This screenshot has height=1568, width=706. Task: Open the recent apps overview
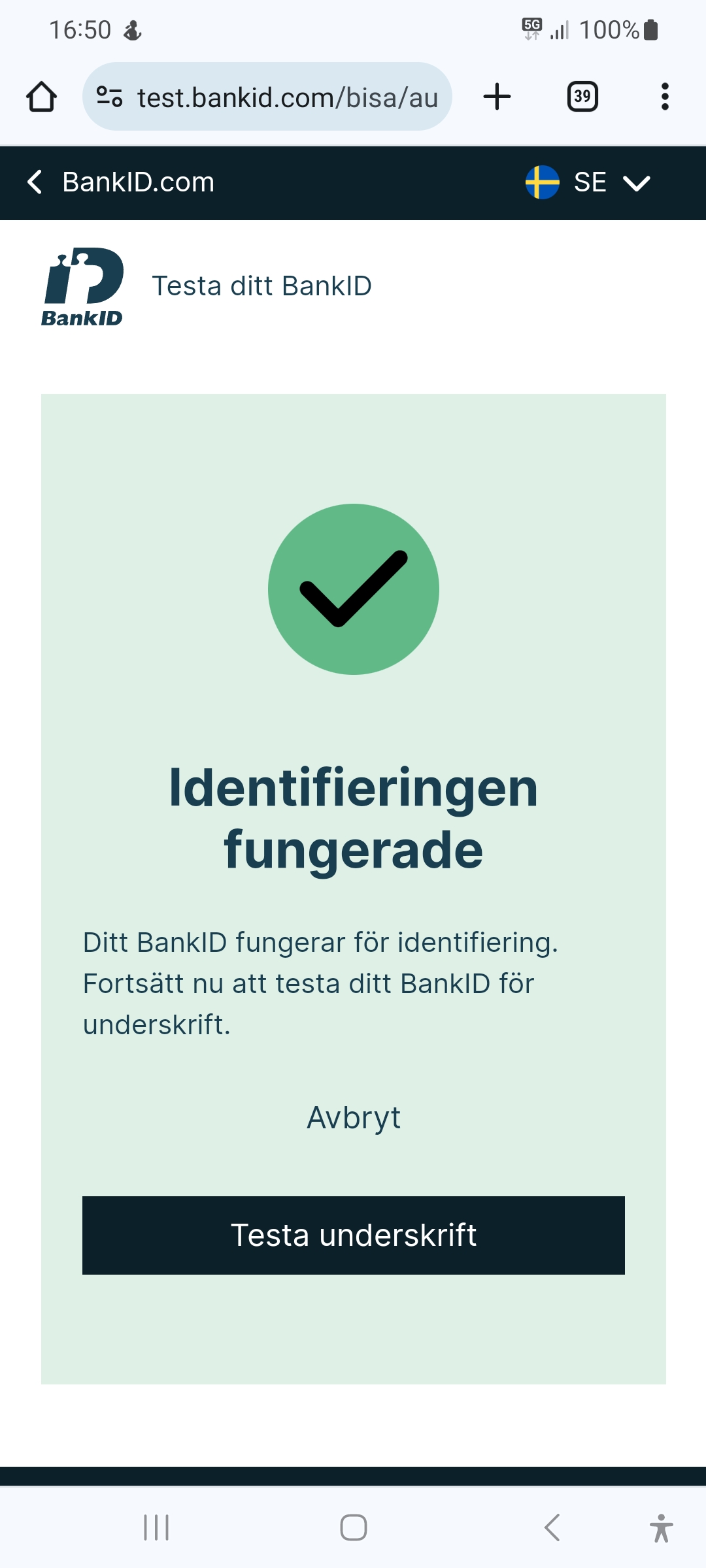pyautogui.click(x=156, y=1527)
